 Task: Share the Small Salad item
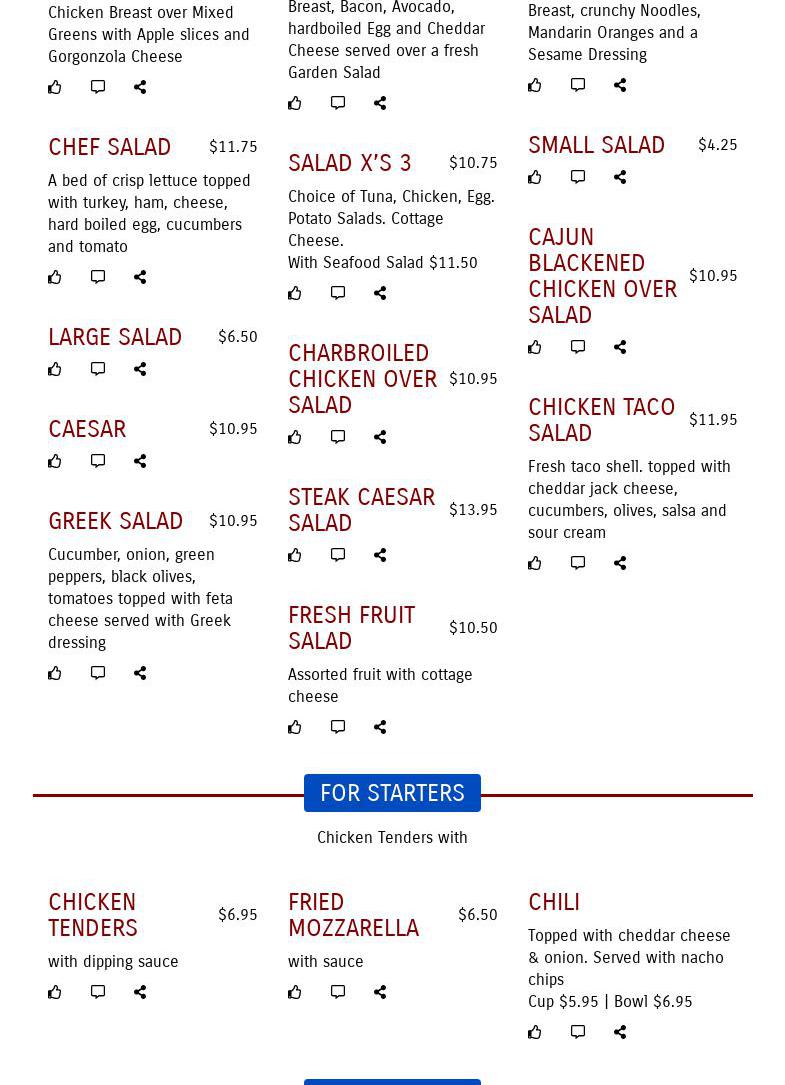click(x=620, y=177)
